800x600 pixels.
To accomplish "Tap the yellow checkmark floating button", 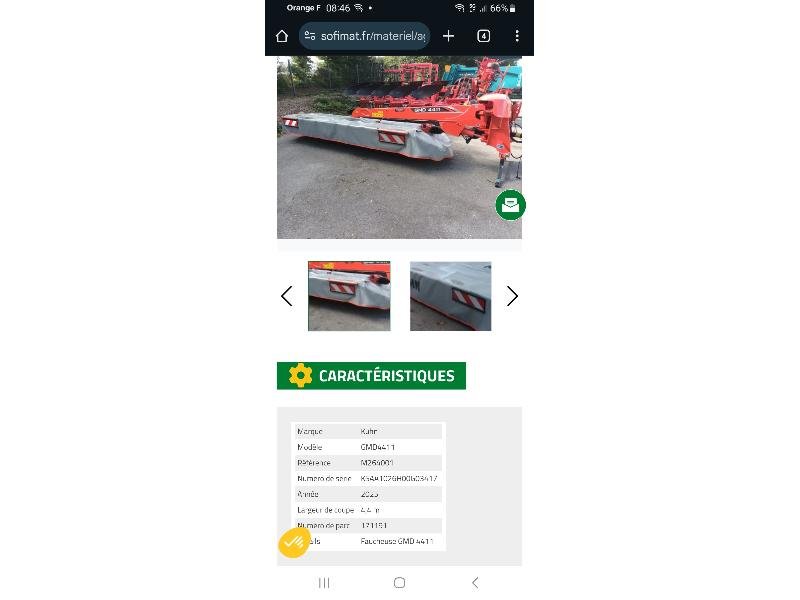I will [293, 542].
